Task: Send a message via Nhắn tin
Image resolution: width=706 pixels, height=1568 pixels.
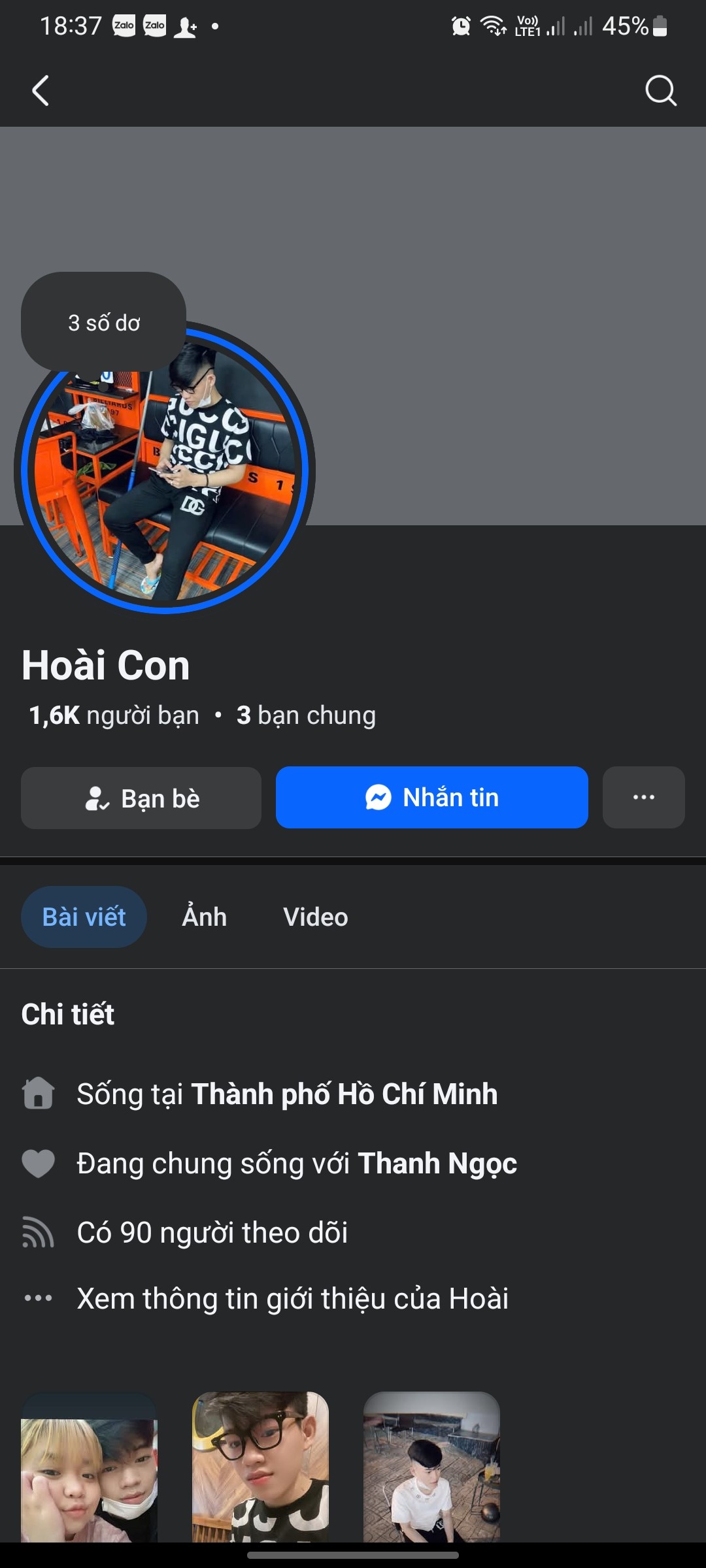Action: click(x=432, y=798)
